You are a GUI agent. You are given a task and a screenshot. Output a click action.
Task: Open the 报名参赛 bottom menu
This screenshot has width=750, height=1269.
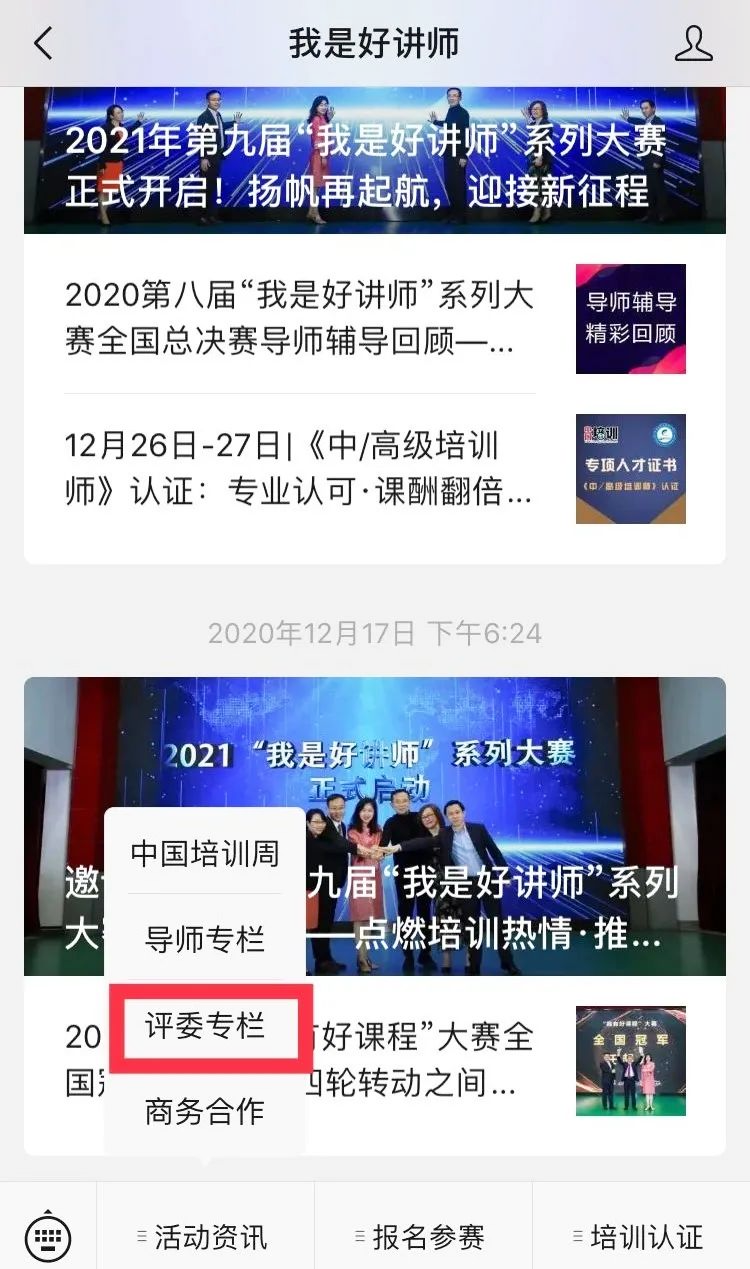(x=423, y=1237)
